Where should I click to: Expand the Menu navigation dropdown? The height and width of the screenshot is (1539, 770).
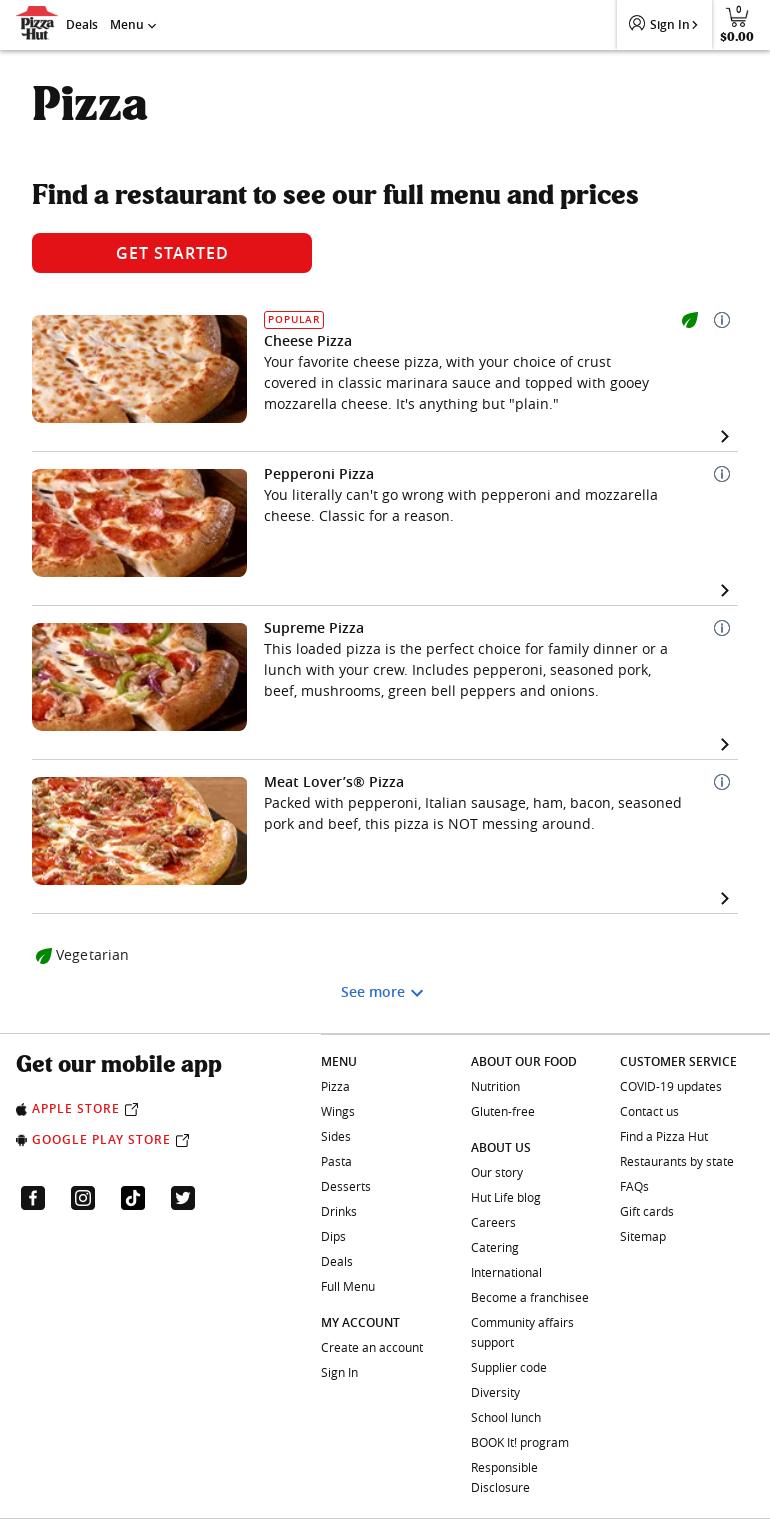[x=132, y=24]
